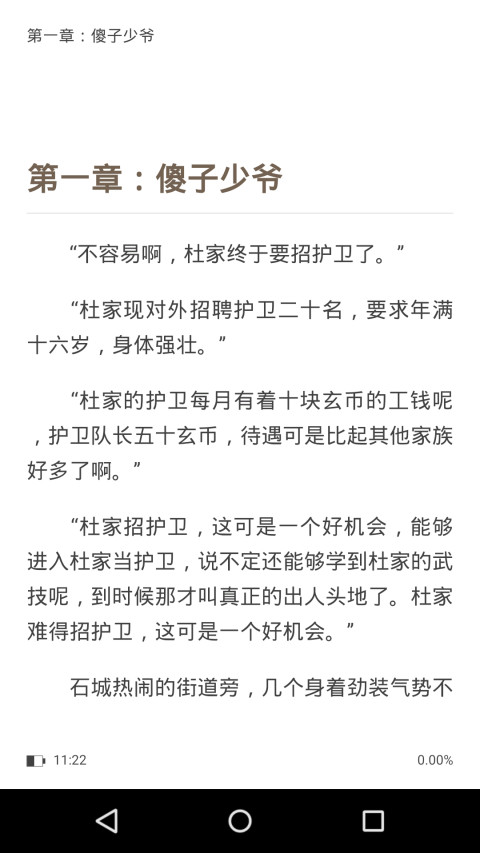Open the recent apps view
The height and width of the screenshot is (853, 480).
(x=373, y=820)
